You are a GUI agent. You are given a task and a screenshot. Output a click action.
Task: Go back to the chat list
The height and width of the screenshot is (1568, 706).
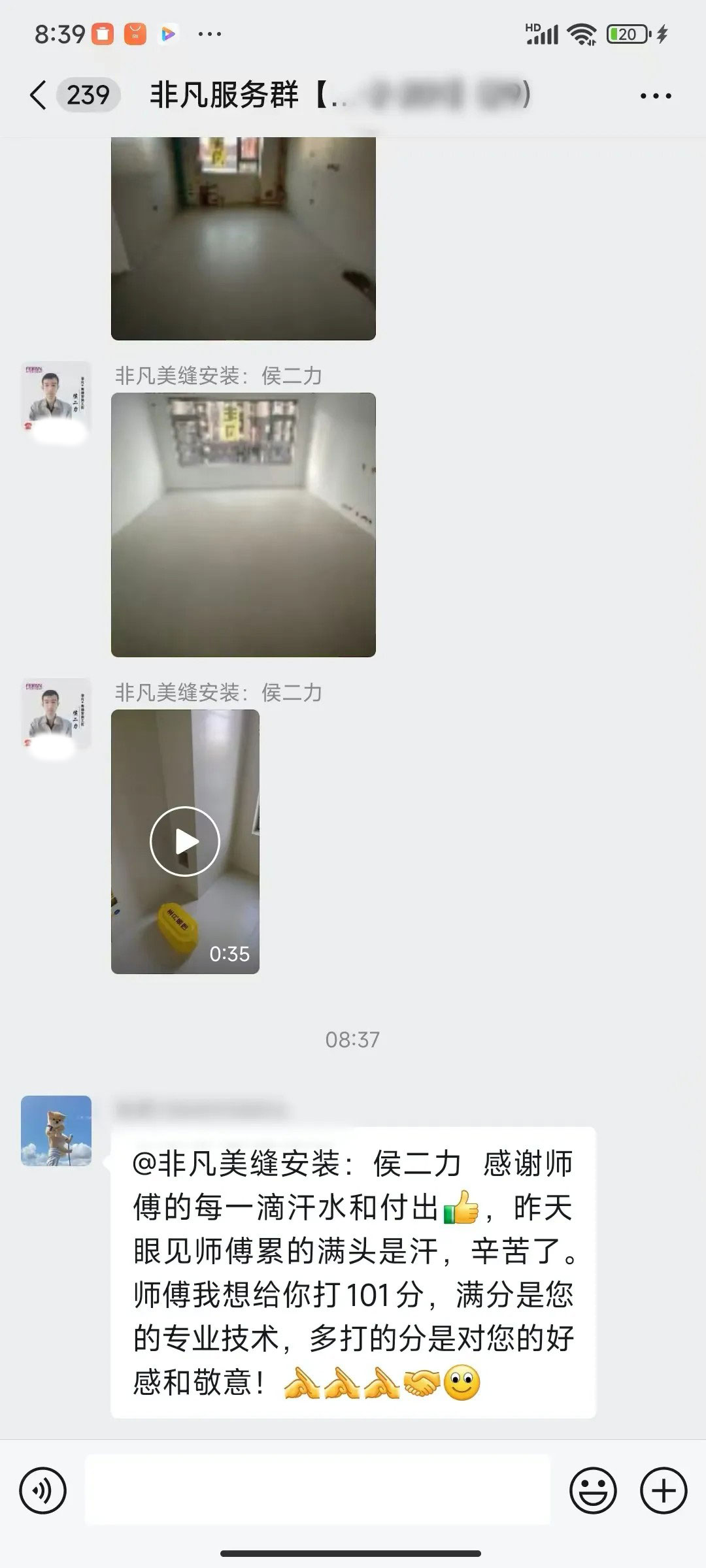click(x=39, y=95)
